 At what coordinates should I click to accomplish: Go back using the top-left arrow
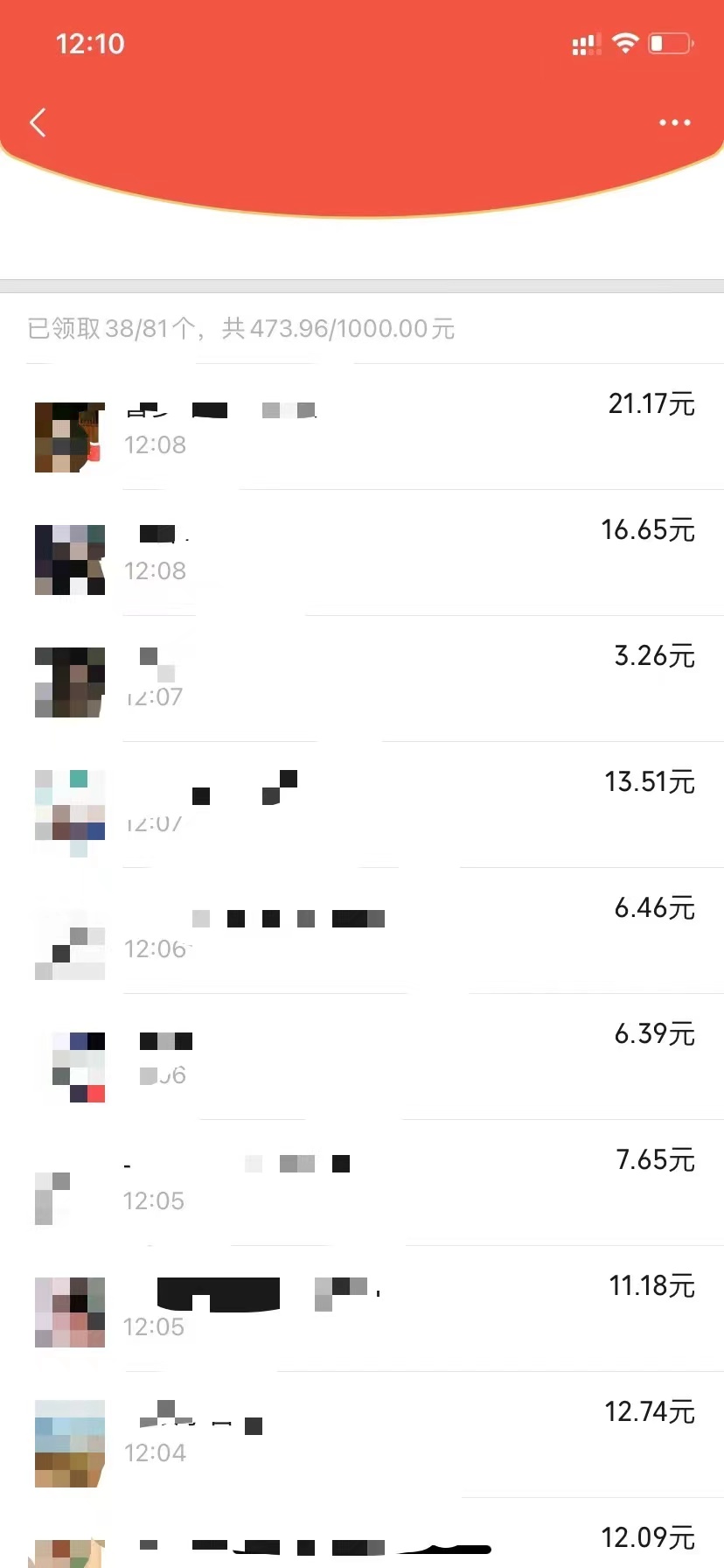38,122
